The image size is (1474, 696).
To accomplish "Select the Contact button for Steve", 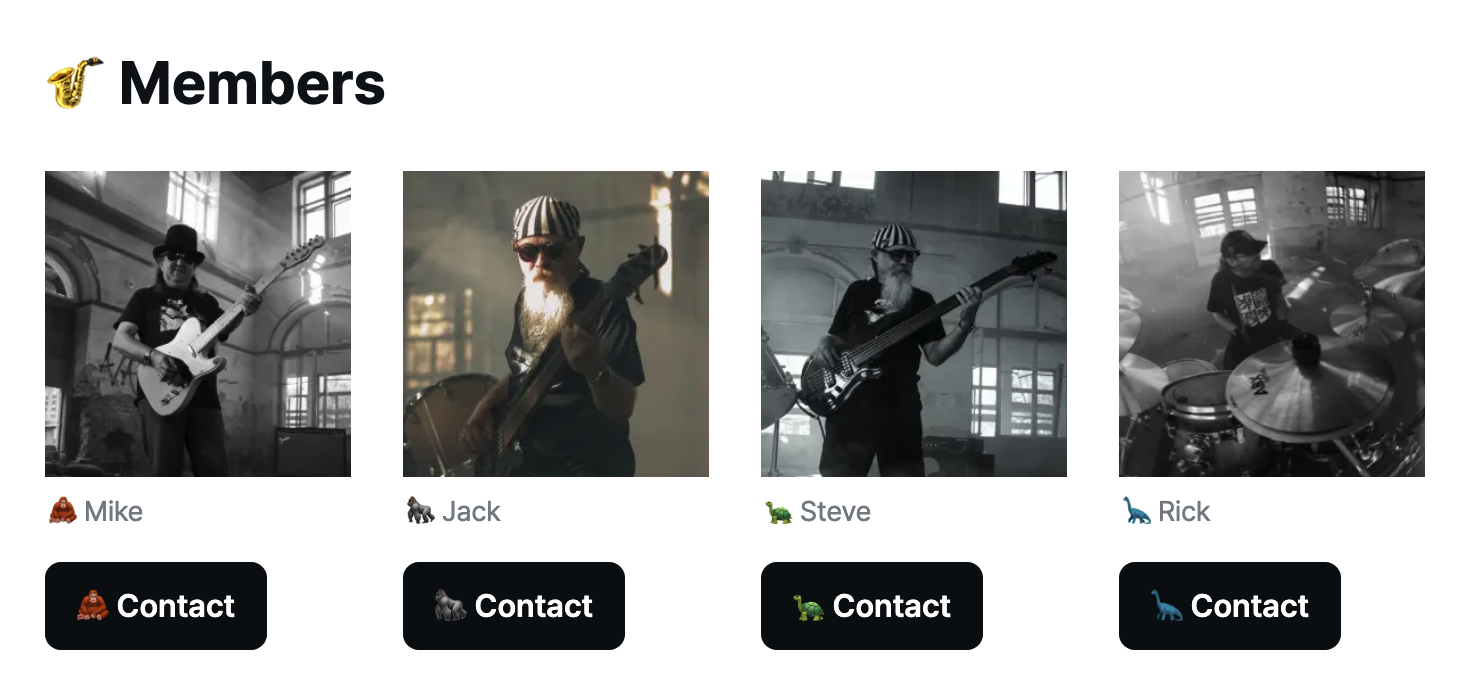I will [872, 606].
